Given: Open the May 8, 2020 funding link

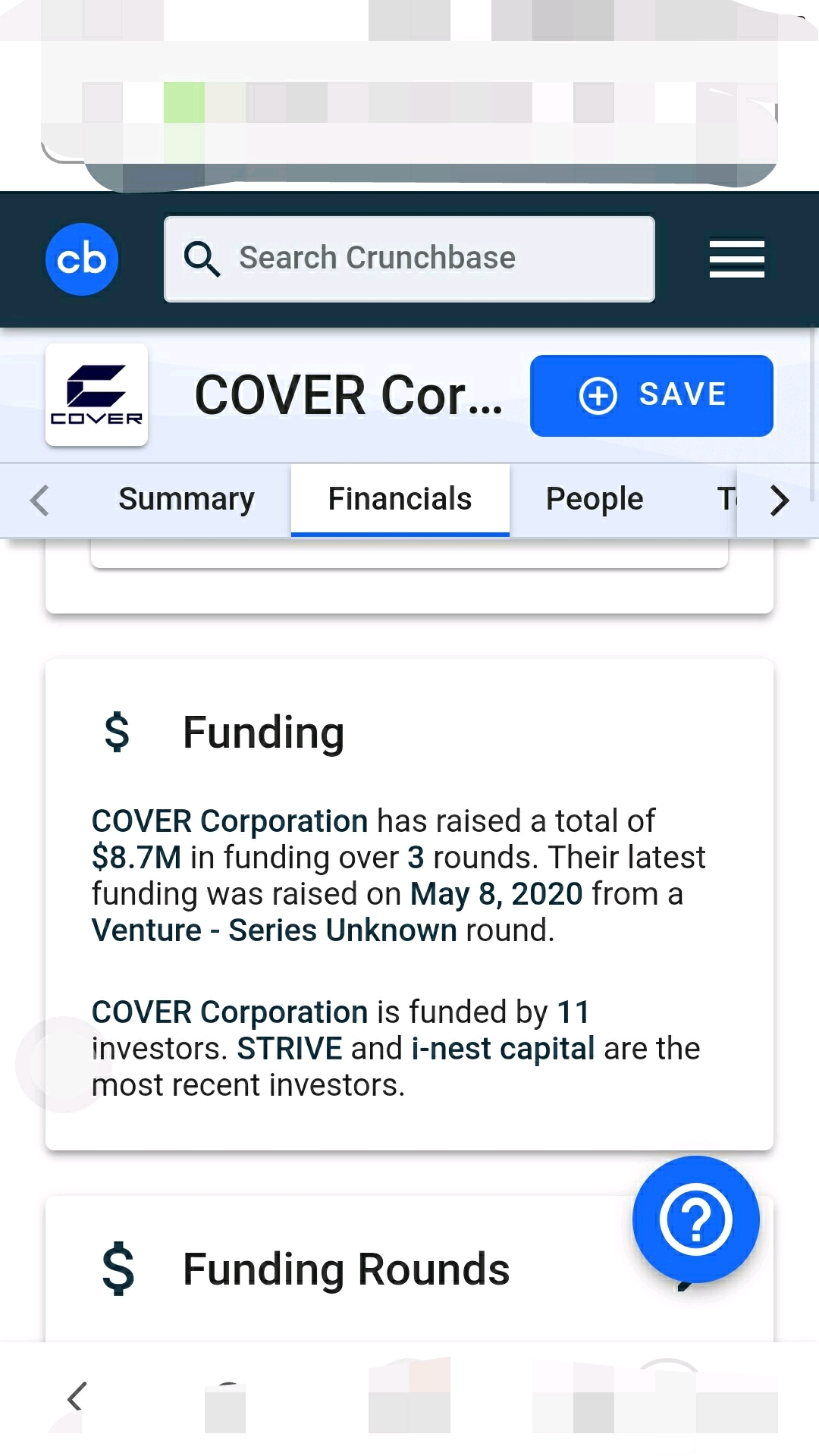Looking at the screenshot, I should [496, 894].
